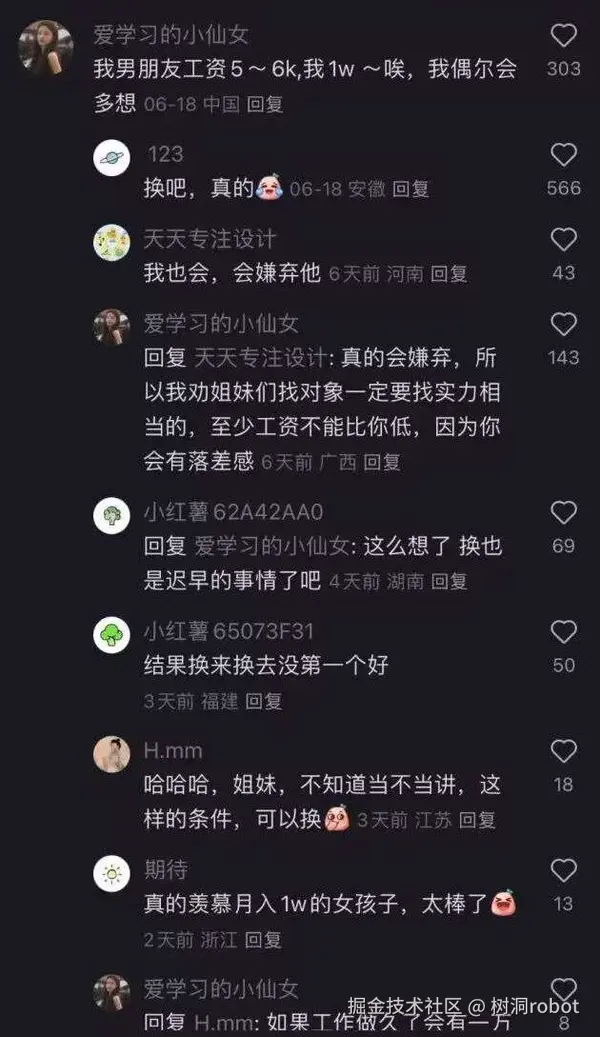Image resolution: width=600 pixels, height=1037 pixels.
Task: Like 爱学习的小仙女's comment about boyfriend's salary
Action: point(564,37)
